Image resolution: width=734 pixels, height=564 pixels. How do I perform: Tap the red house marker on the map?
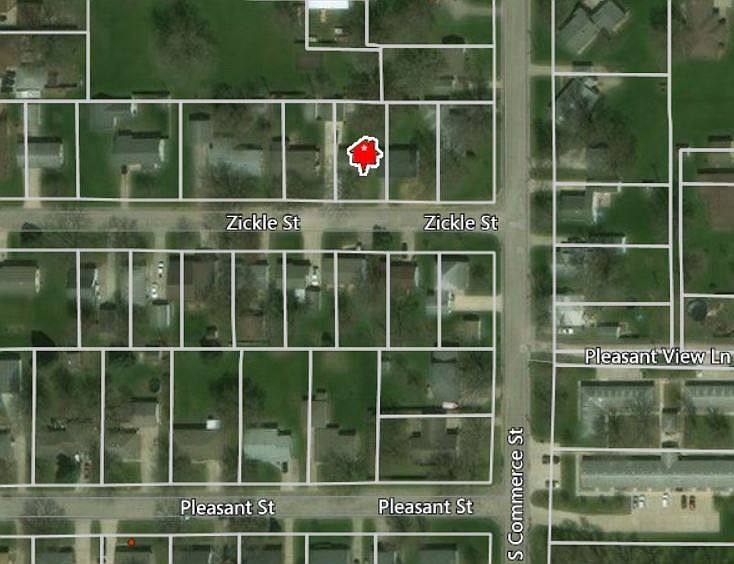coord(365,155)
